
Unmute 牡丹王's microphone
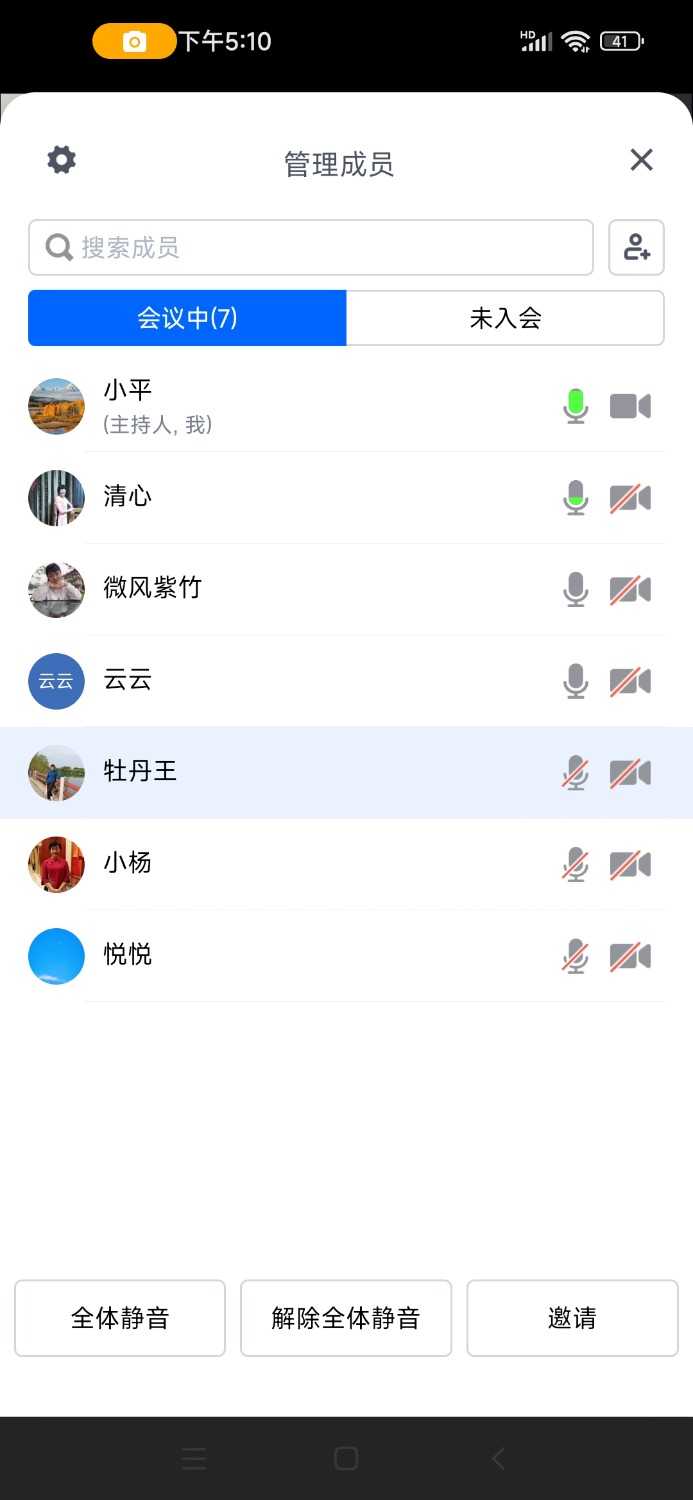[x=575, y=773]
